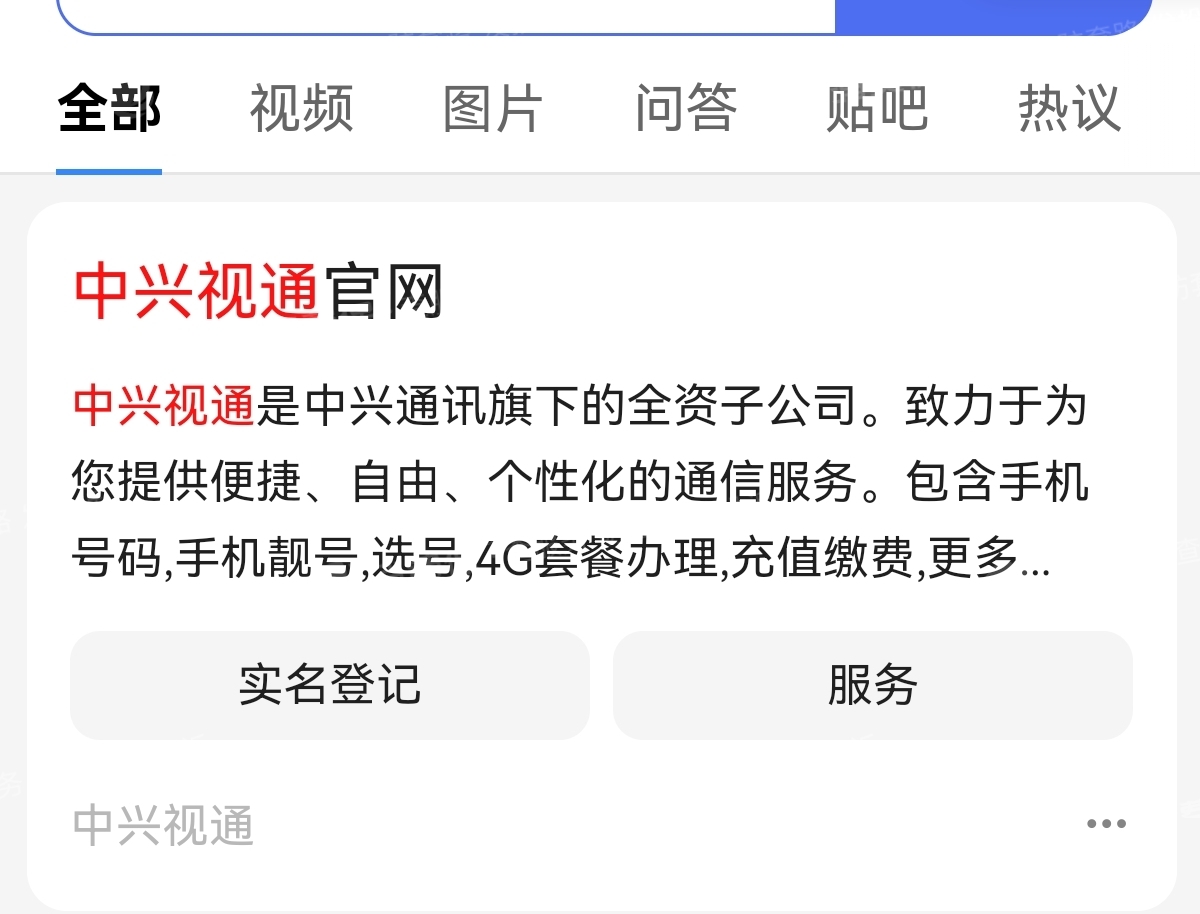Tap the blue search button

(992, 14)
